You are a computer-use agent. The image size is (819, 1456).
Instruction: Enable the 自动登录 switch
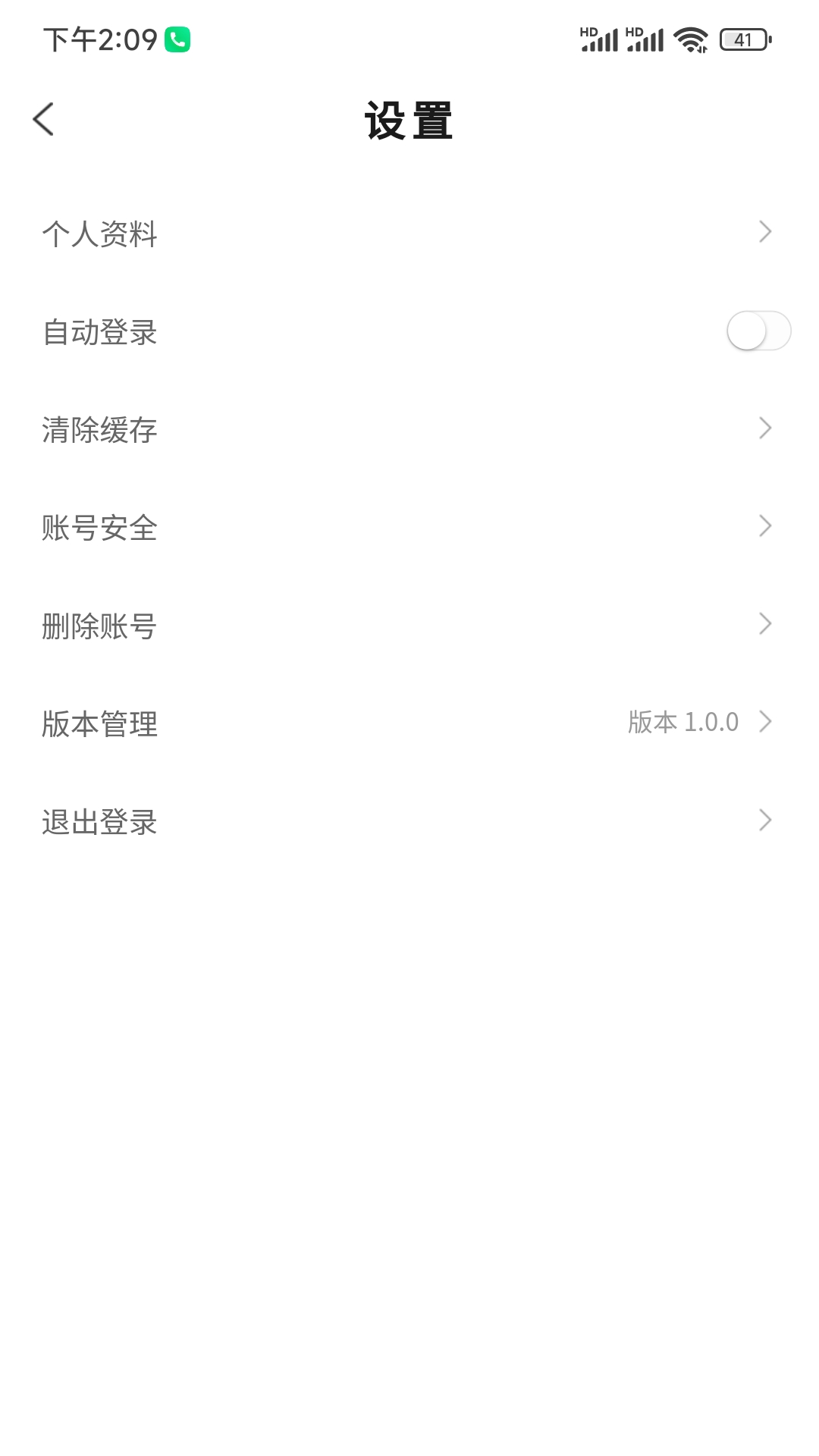point(758,331)
